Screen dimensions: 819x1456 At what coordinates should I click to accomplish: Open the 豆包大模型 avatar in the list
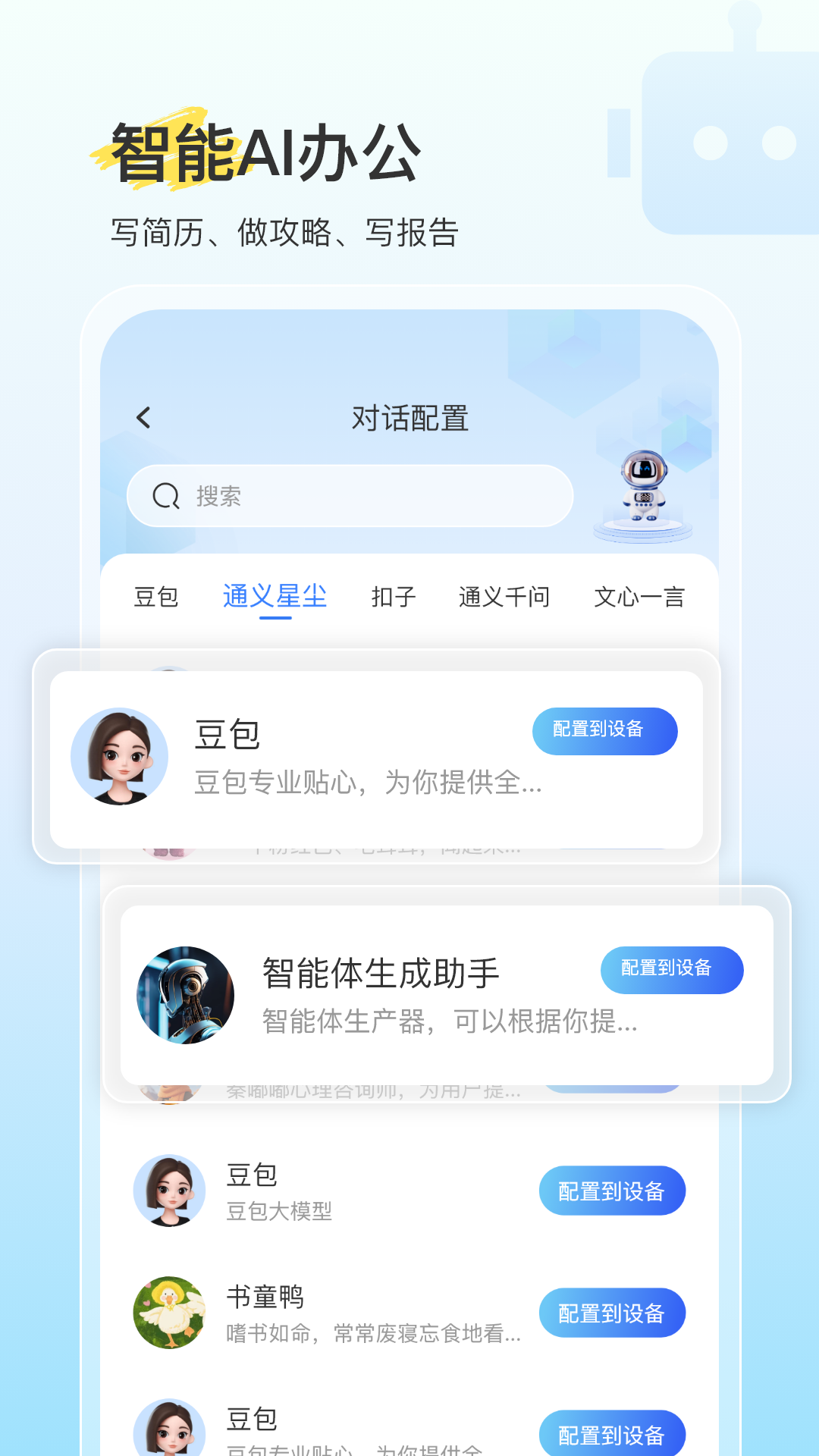(169, 1191)
